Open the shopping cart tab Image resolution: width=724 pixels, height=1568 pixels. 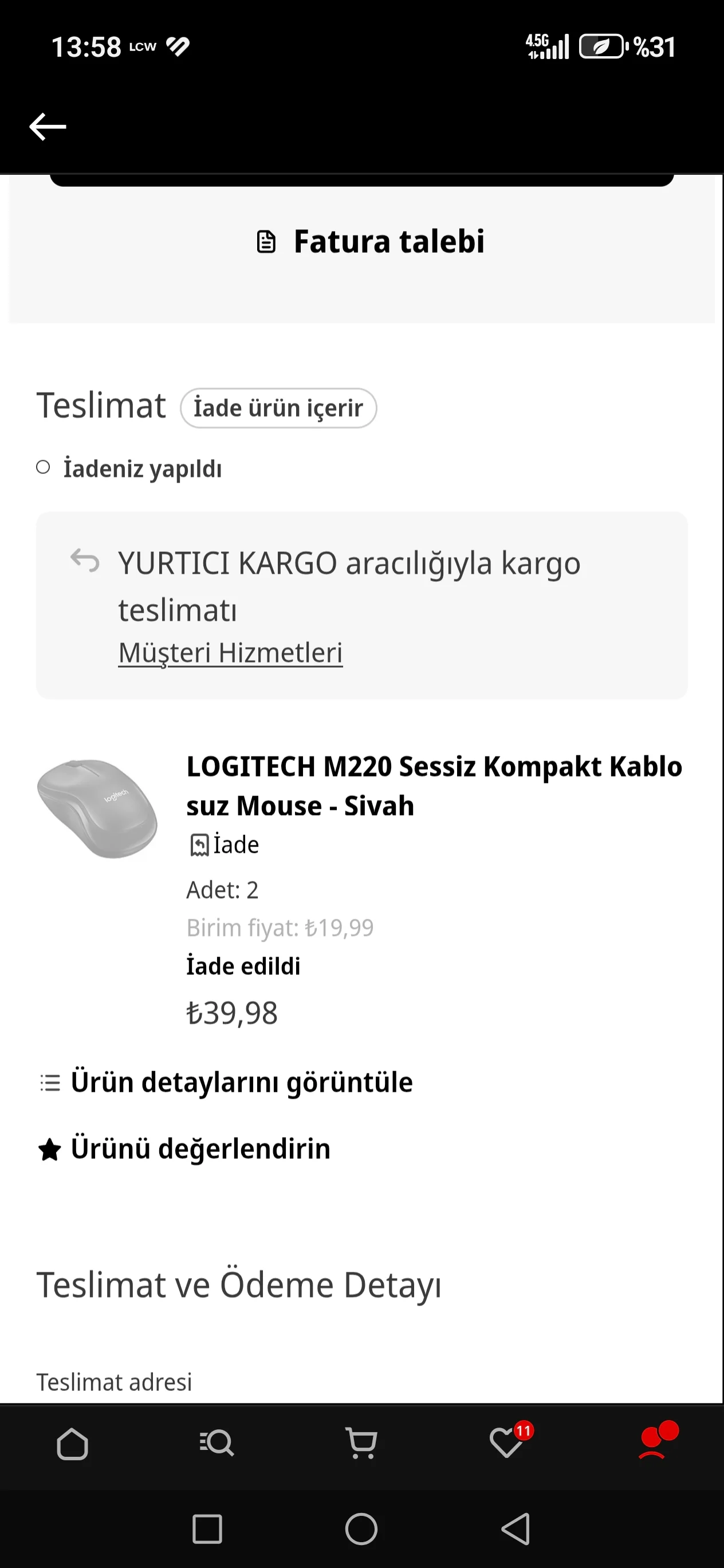[x=362, y=1444]
